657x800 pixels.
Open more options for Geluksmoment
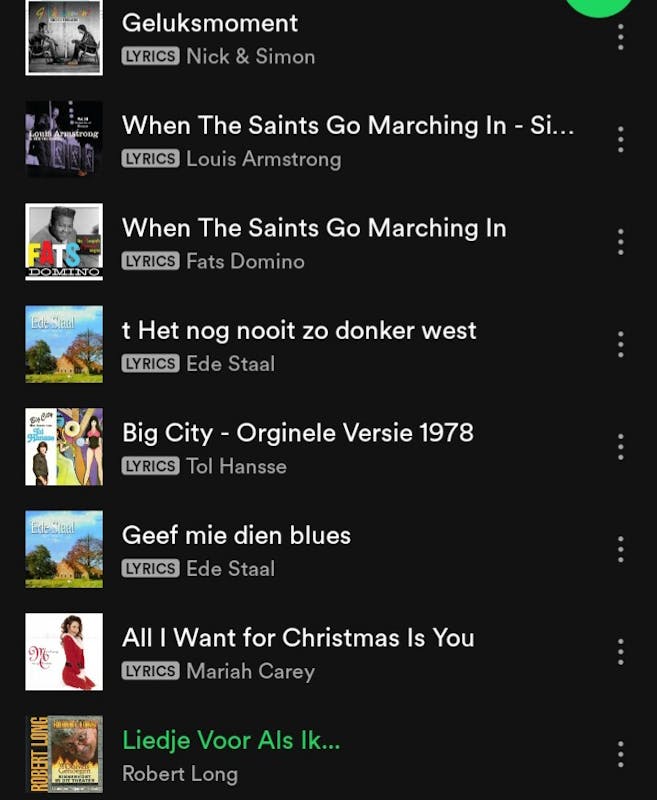[x=621, y=37]
